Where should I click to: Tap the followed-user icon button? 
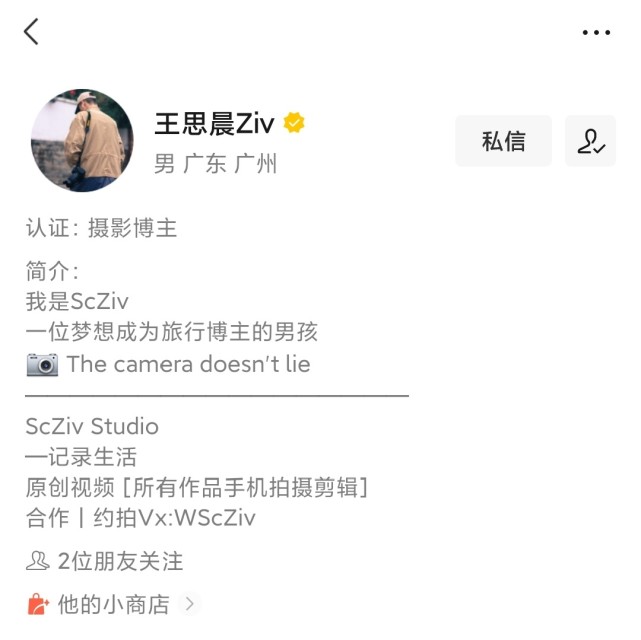[590, 141]
